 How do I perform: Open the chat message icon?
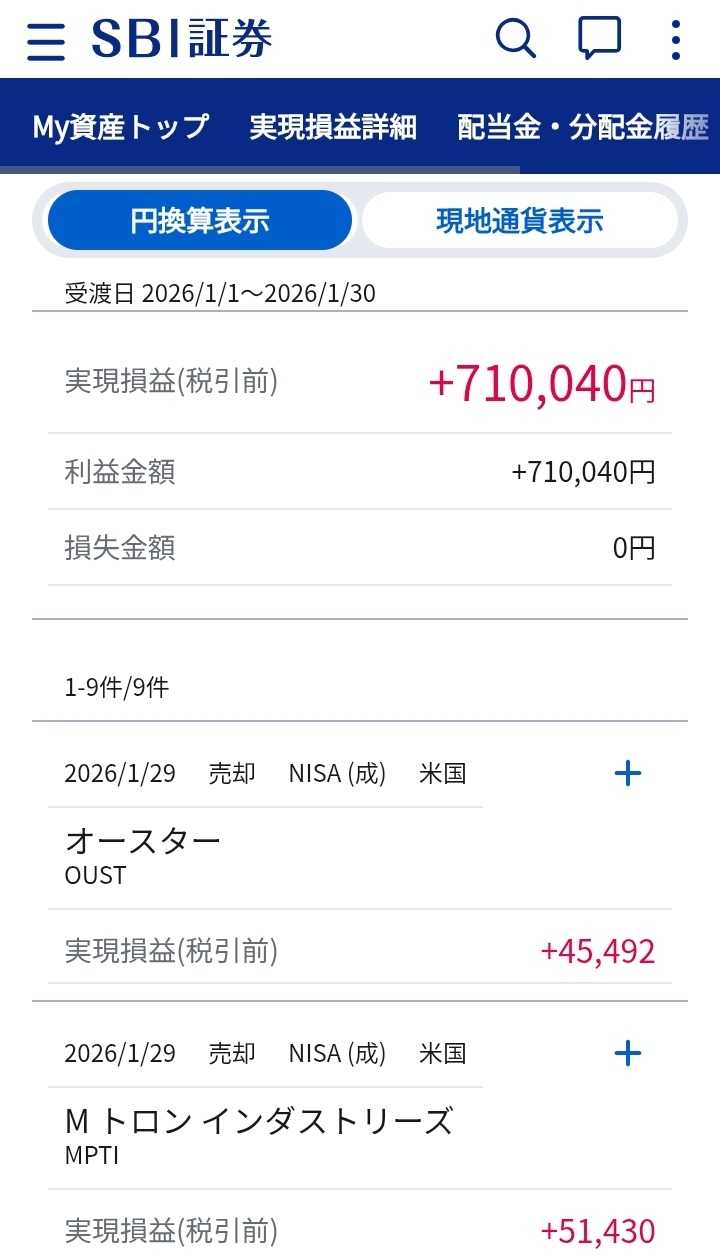click(x=600, y=40)
